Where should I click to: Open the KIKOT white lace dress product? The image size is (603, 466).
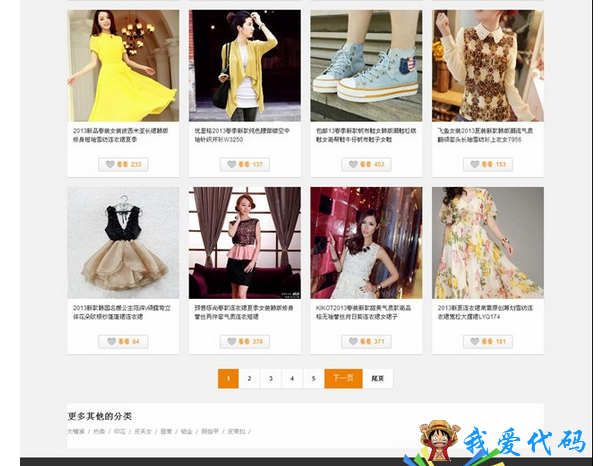366,243
